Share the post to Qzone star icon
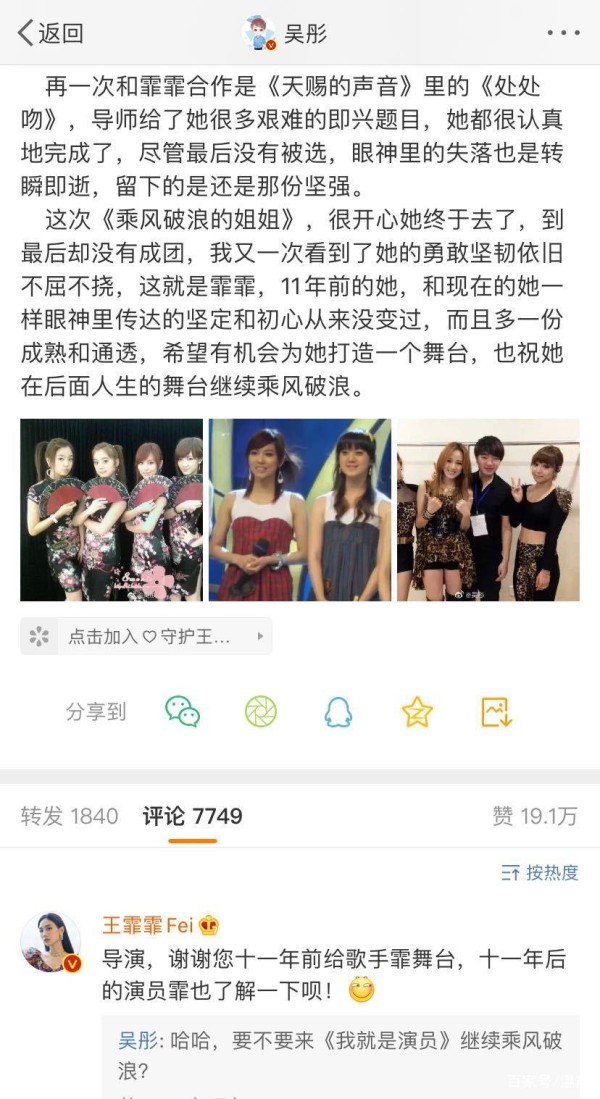This screenshot has width=600, height=1099. coord(417,711)
